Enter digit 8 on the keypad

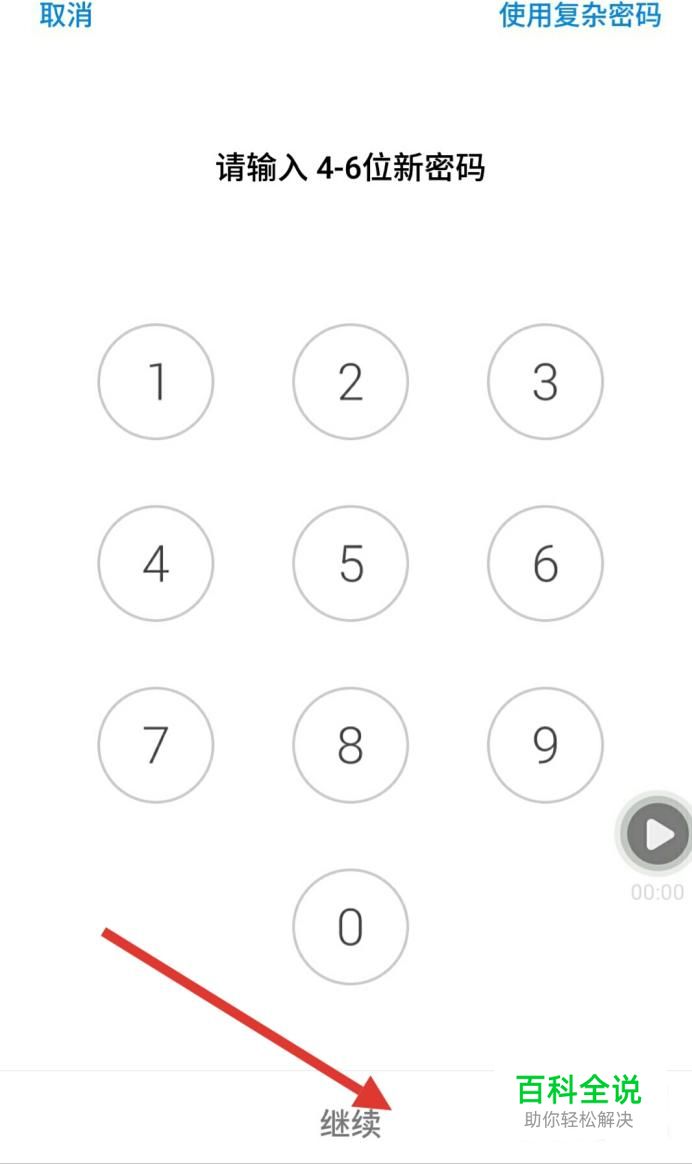[350, 745]
